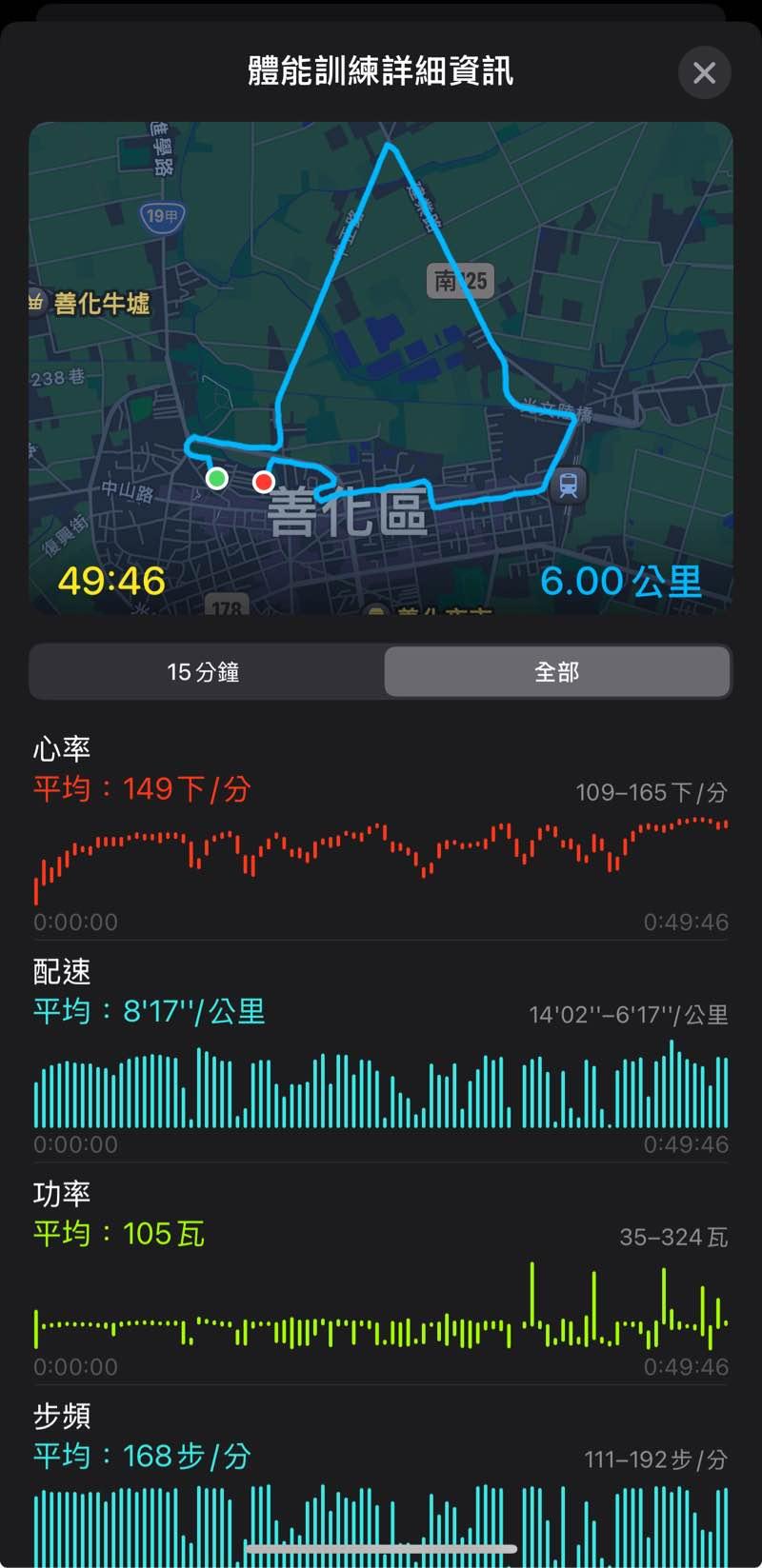Open the workout route map
This screenshot has width=762, height=1568.
click(381, 367)
